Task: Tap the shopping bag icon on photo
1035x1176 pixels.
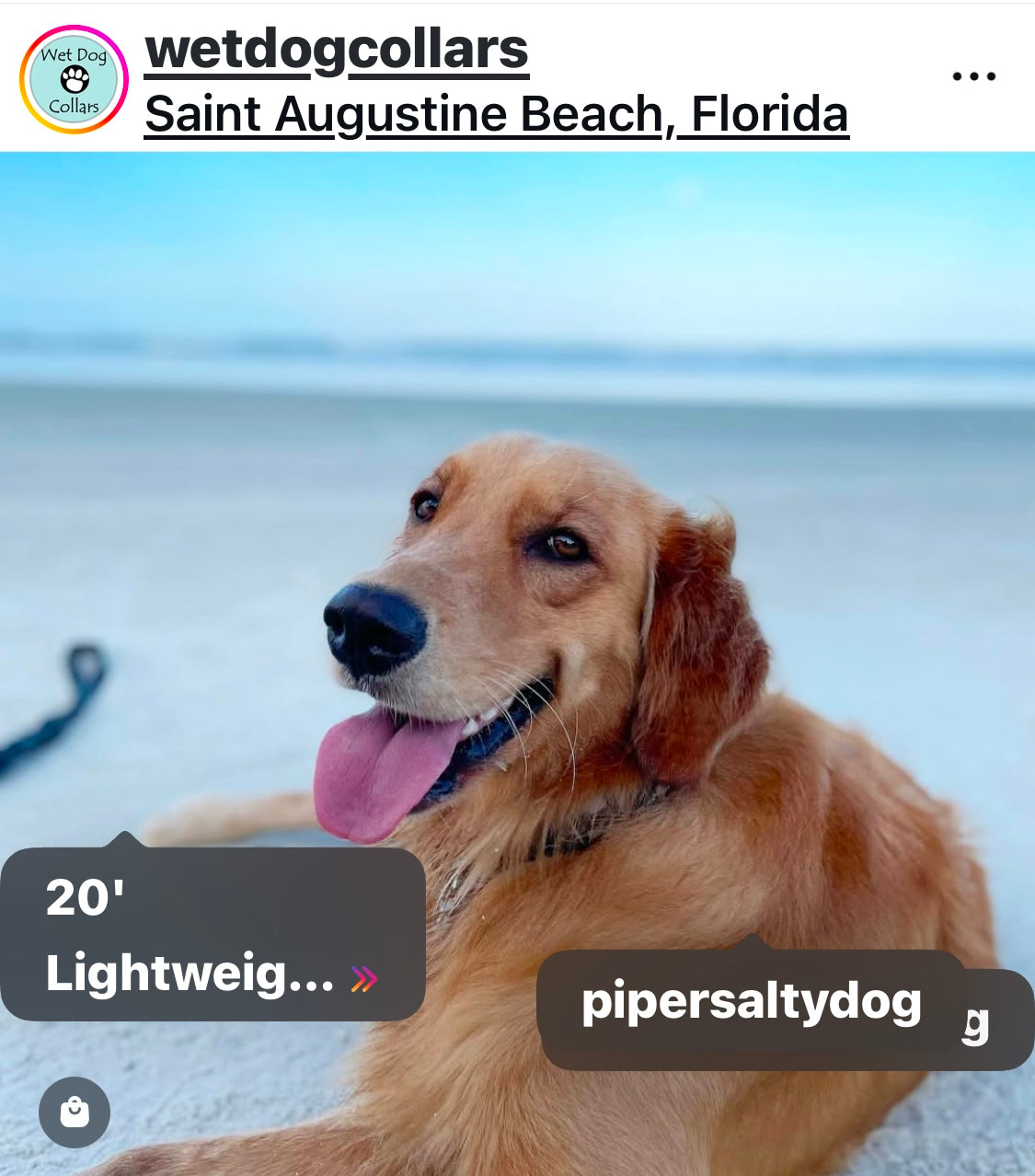Action: tap(75, 1113)
